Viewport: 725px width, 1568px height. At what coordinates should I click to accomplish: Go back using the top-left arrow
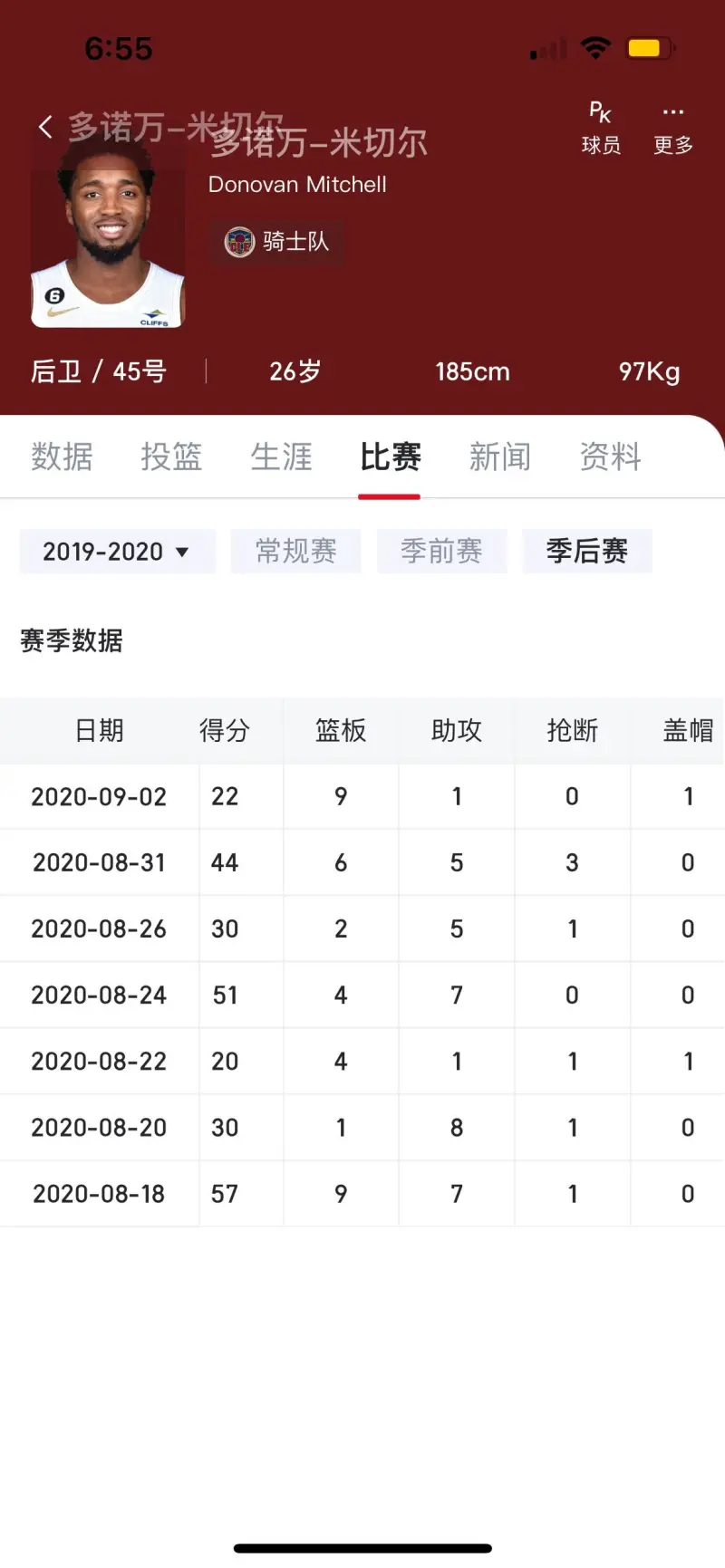[45, 127]
